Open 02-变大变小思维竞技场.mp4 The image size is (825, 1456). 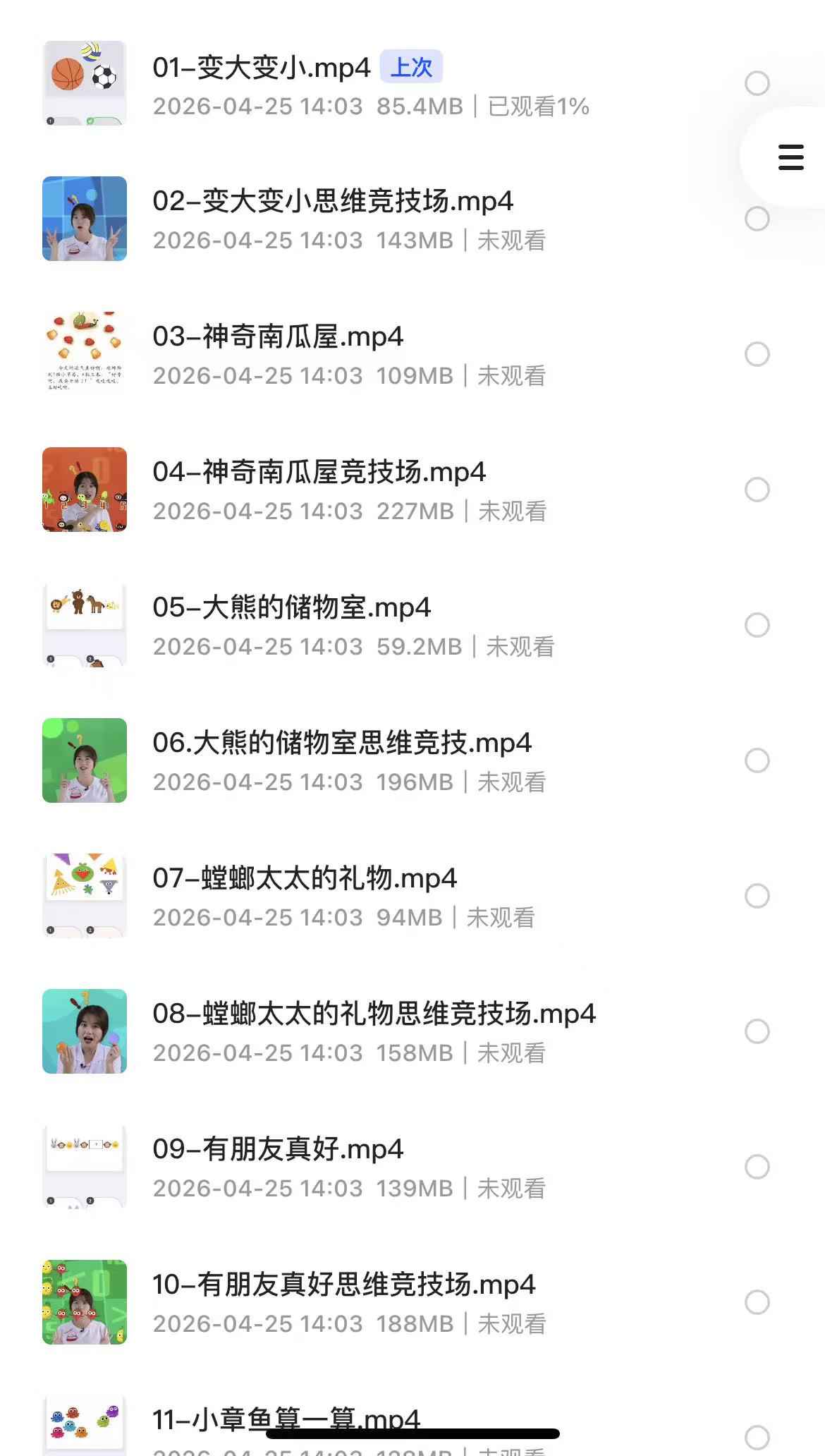point(332,202)
